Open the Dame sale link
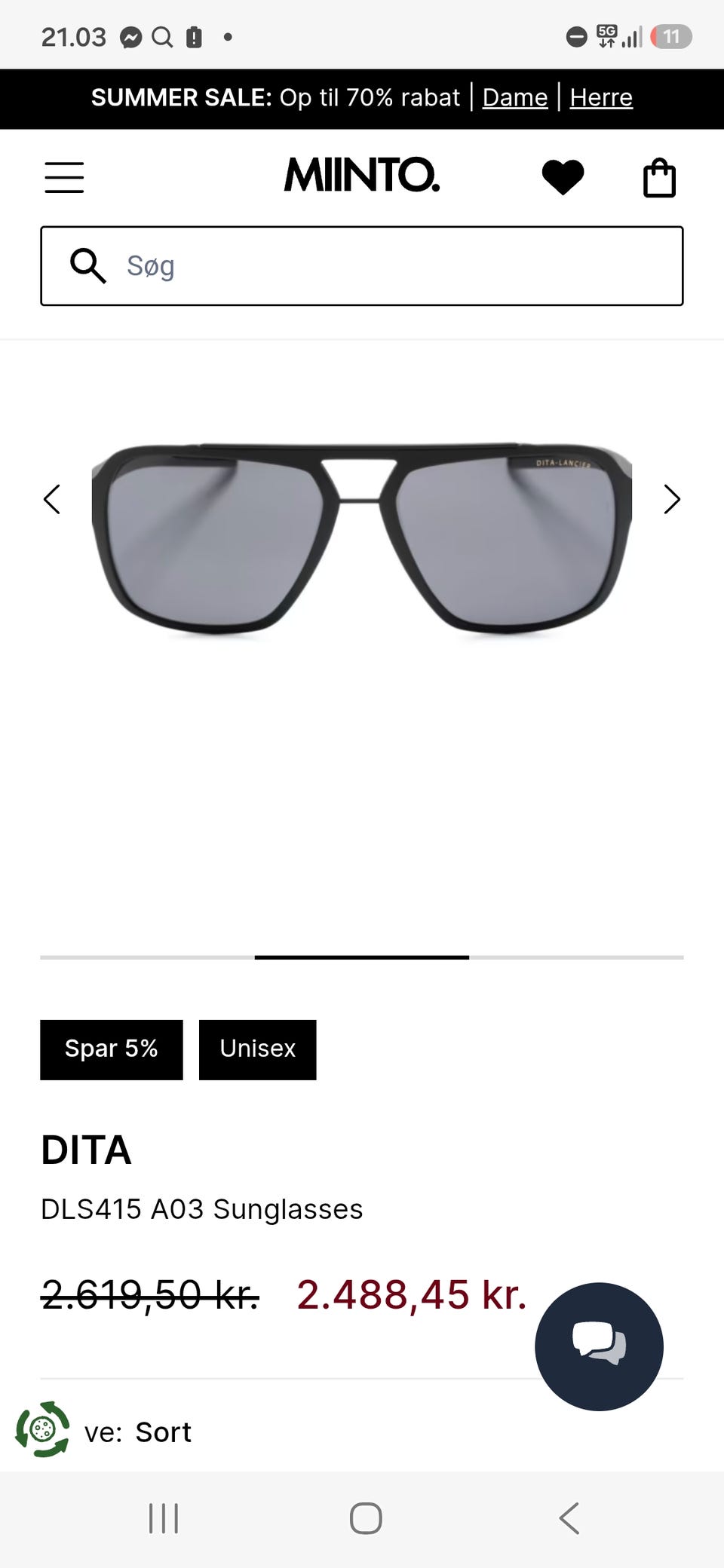 tap(515, 97)
